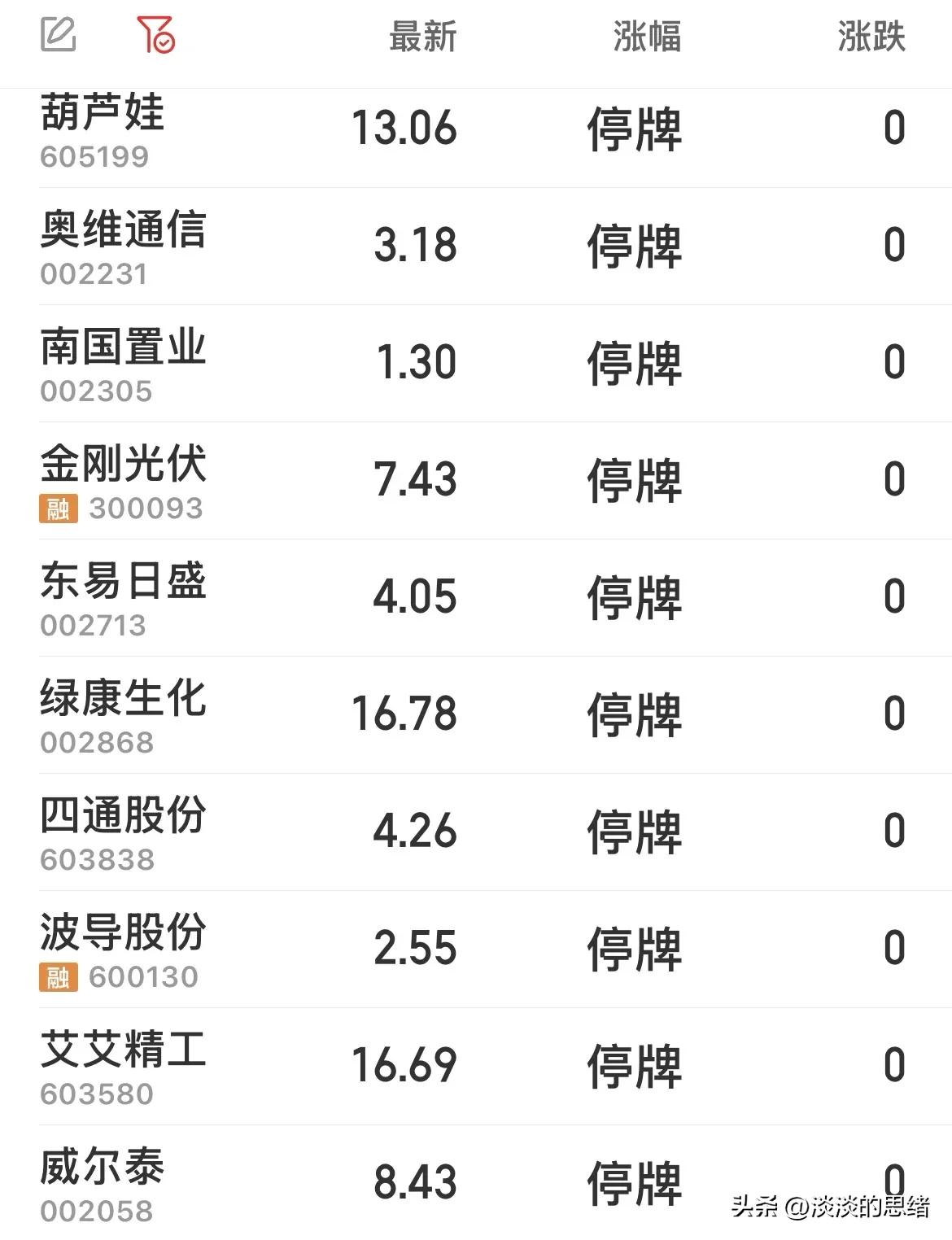Open the red filter icon
This screenshot has width=952, height=1240.
pyautogui.click(x=155, y=35)
